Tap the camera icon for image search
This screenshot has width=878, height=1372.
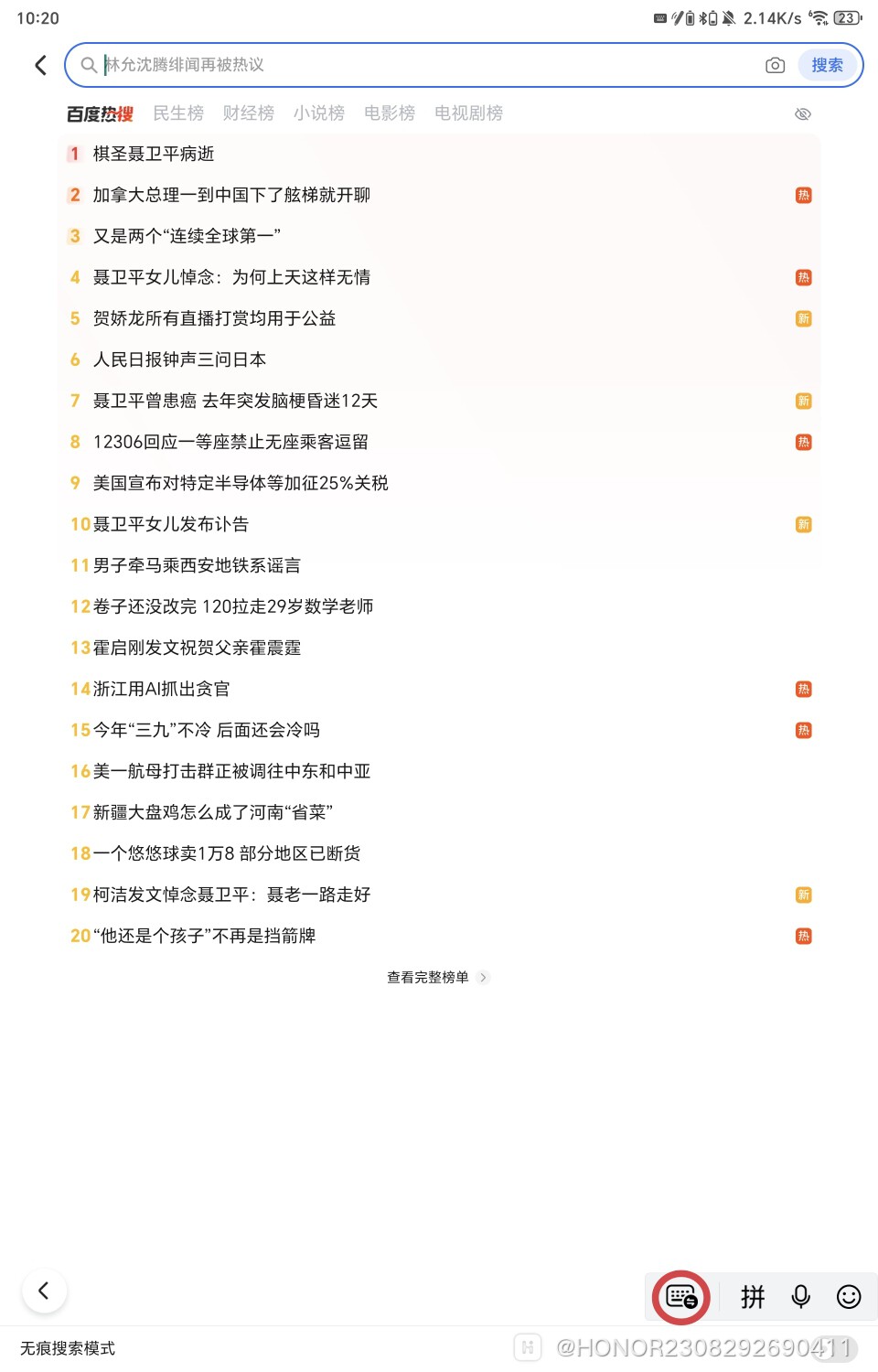(x=775, y=65)
